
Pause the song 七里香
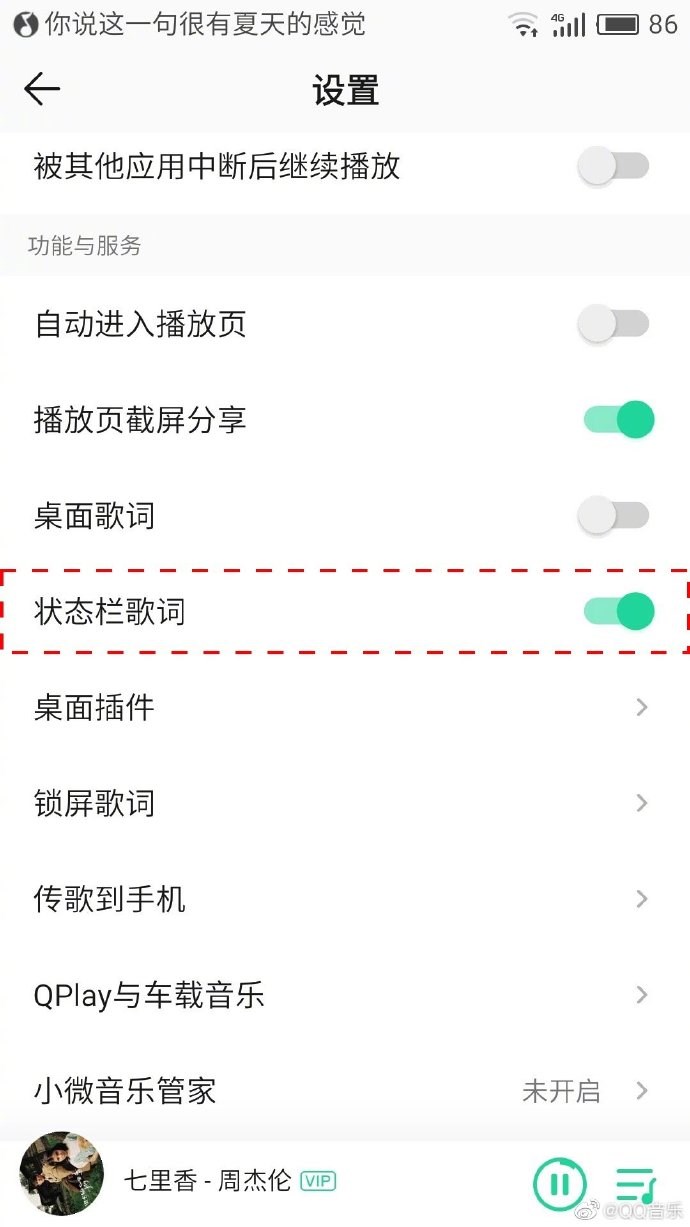coord(559,1184)
